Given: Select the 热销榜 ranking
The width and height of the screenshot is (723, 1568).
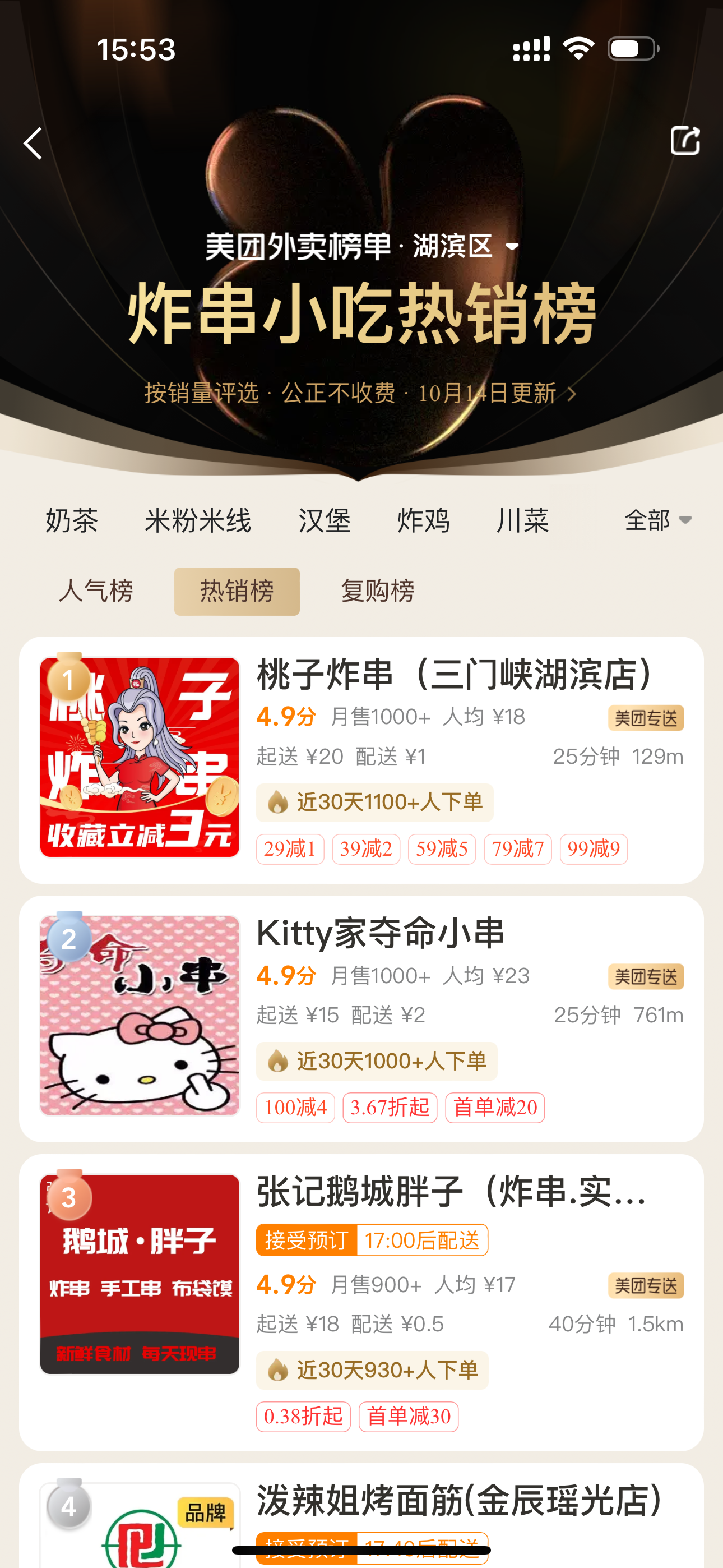Looking at the screenshot, I should [237, 591].
